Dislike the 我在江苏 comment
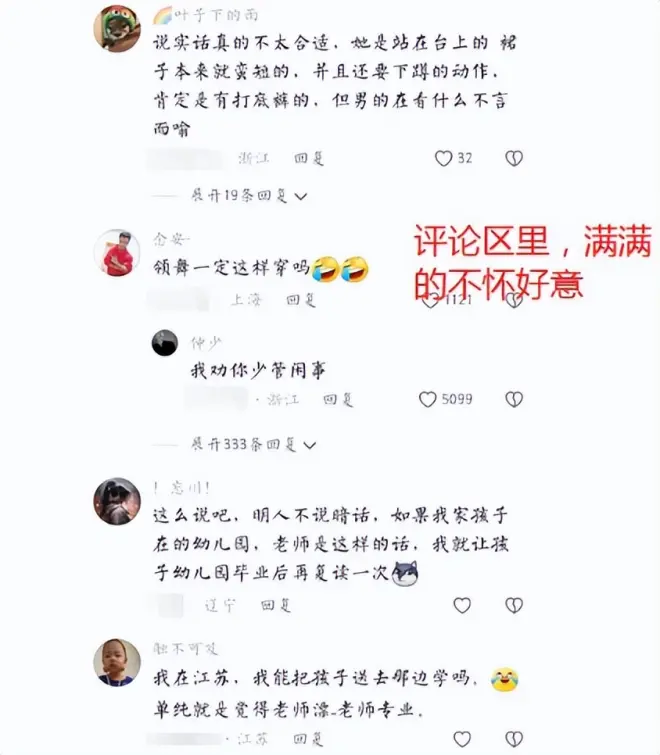The image size is (660, 755). point(514,739)
